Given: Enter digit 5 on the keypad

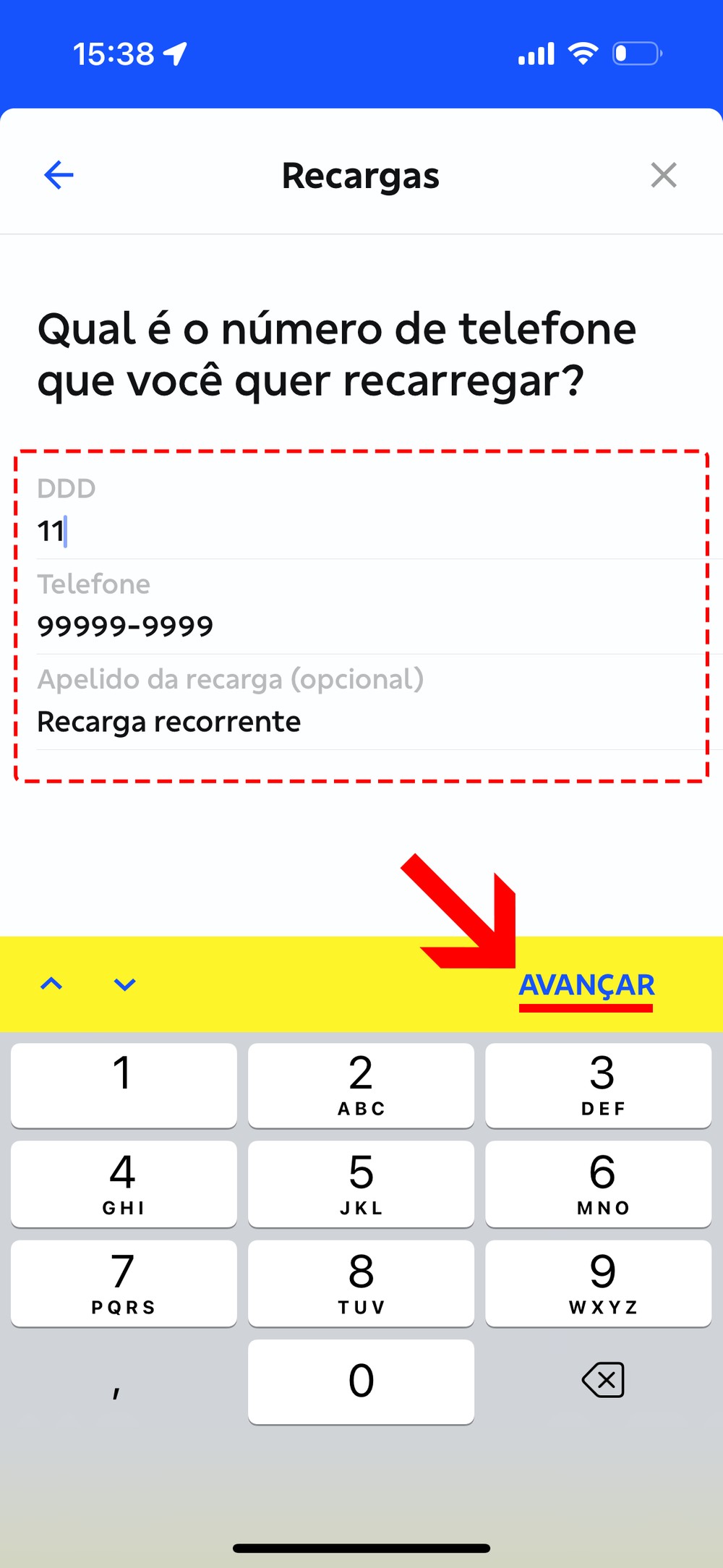Looking at the screenshot, I should 361,1183.
